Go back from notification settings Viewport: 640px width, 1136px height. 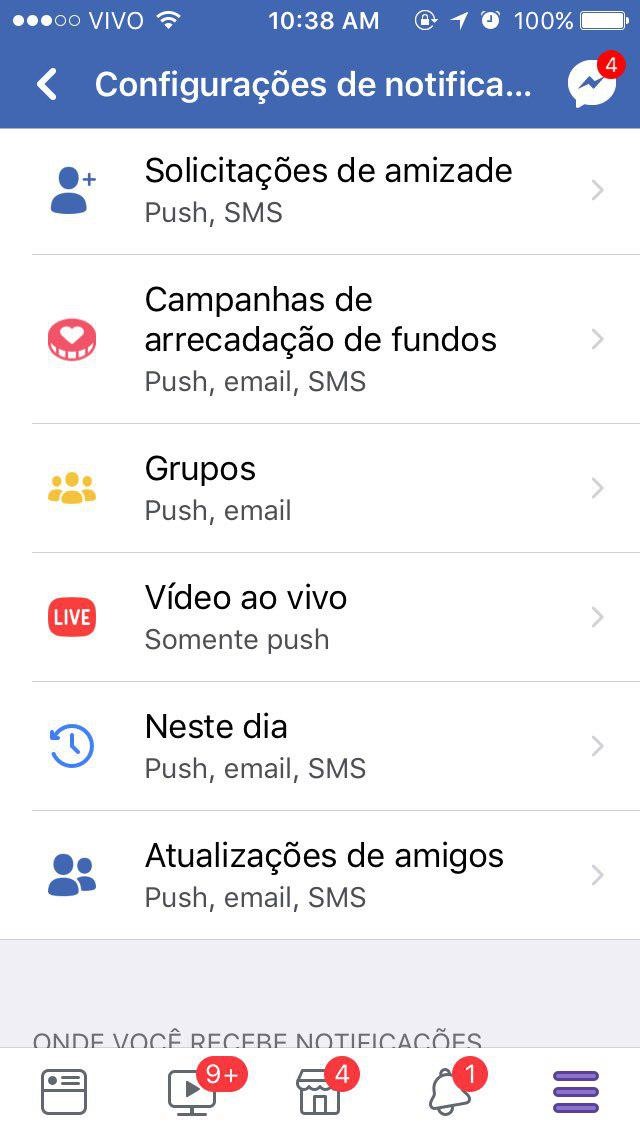(47, 85)
